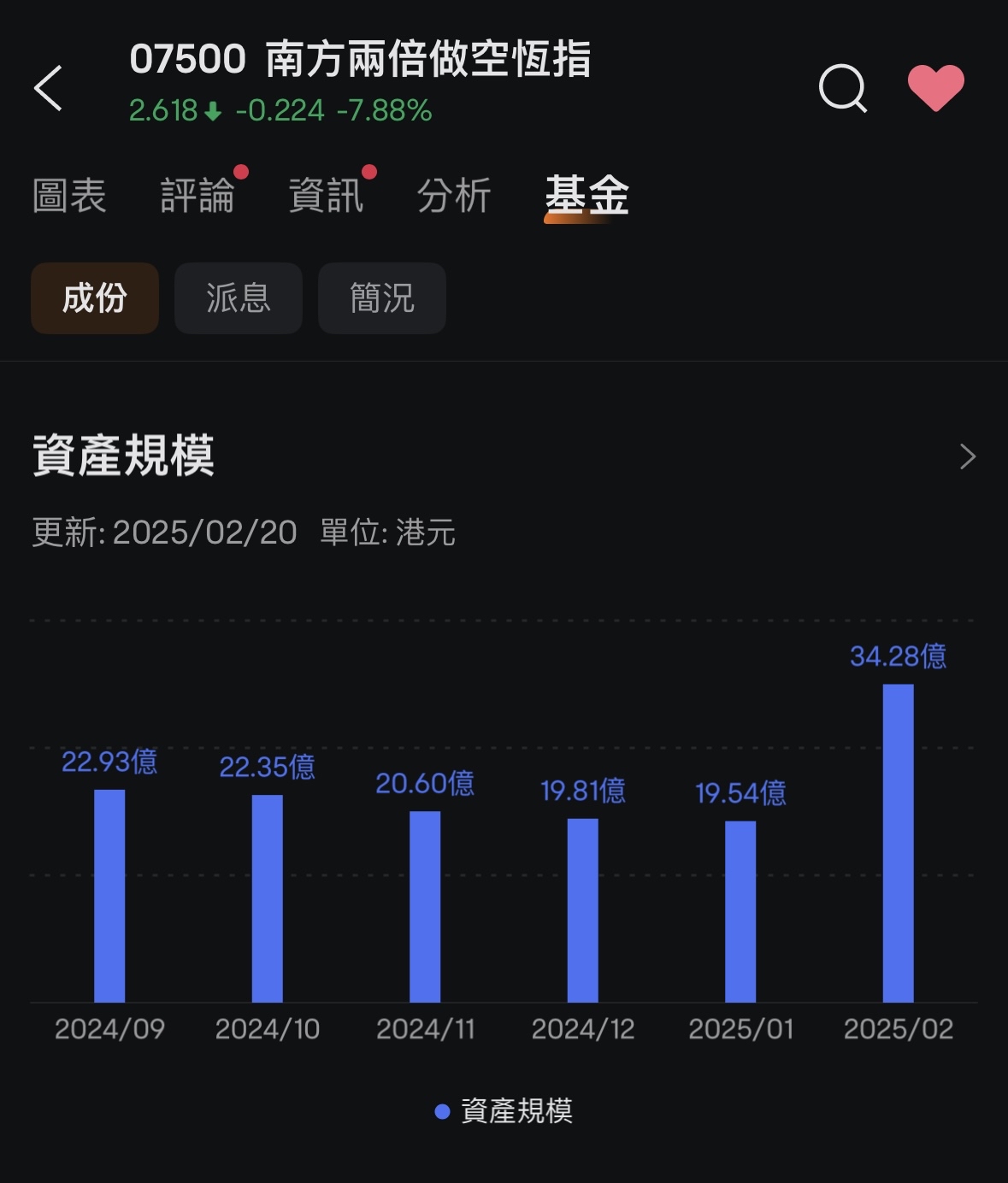Select the 成份 chip
Screen dimensions: 1008x1183
[x=95, y=298]
